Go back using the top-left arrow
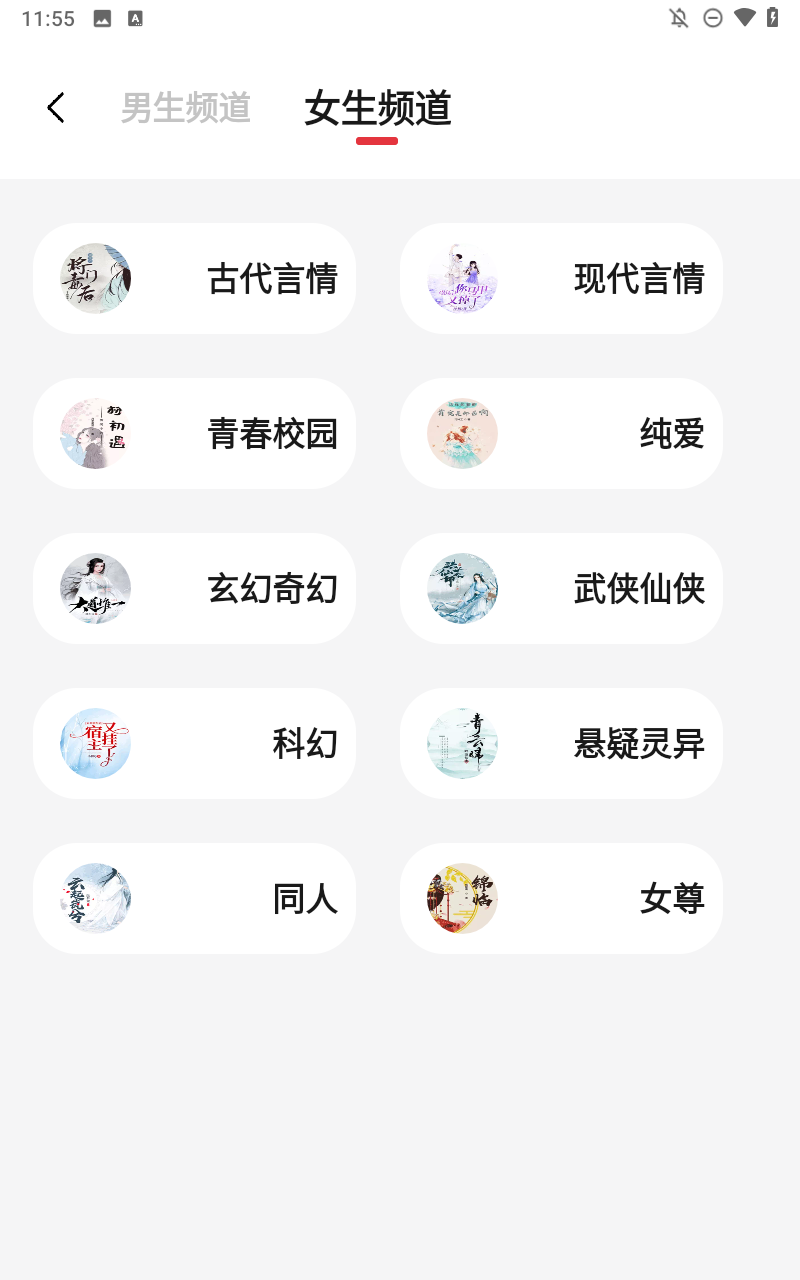Image resolution: width=800 pixels, height=1280 pixels. [x=56, y=108]
